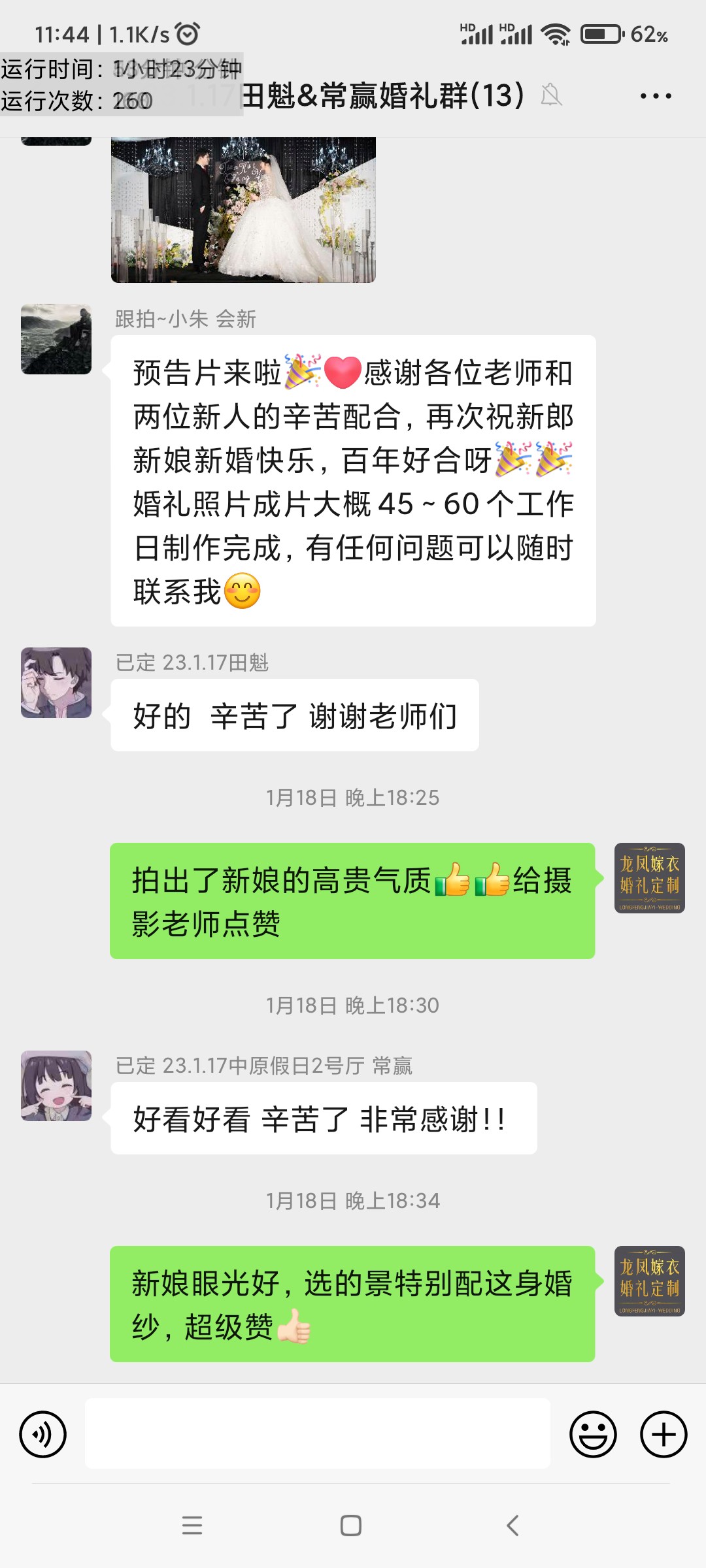Open the wedding photo in chat
The image size is (706, 1568).
pyautogui.click(x=243, y=209)
